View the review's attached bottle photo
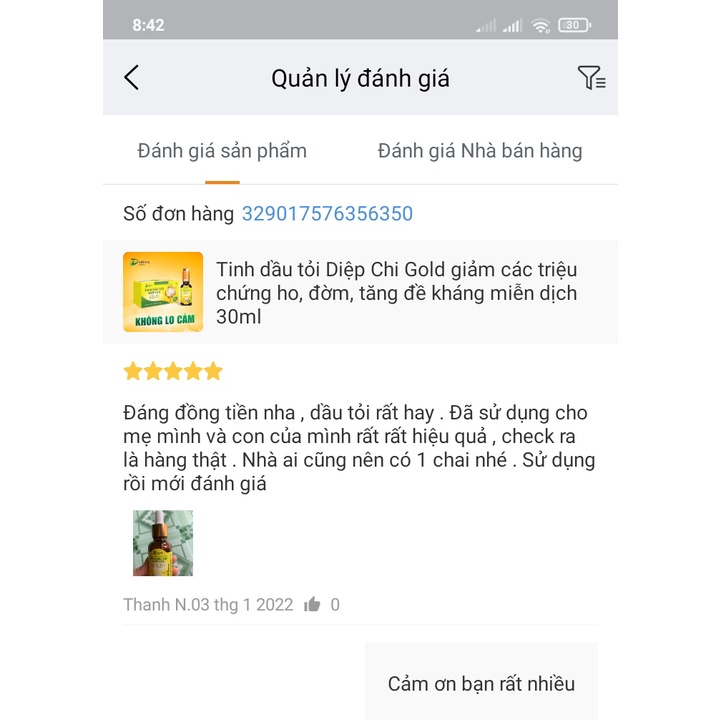 point(163,543)
